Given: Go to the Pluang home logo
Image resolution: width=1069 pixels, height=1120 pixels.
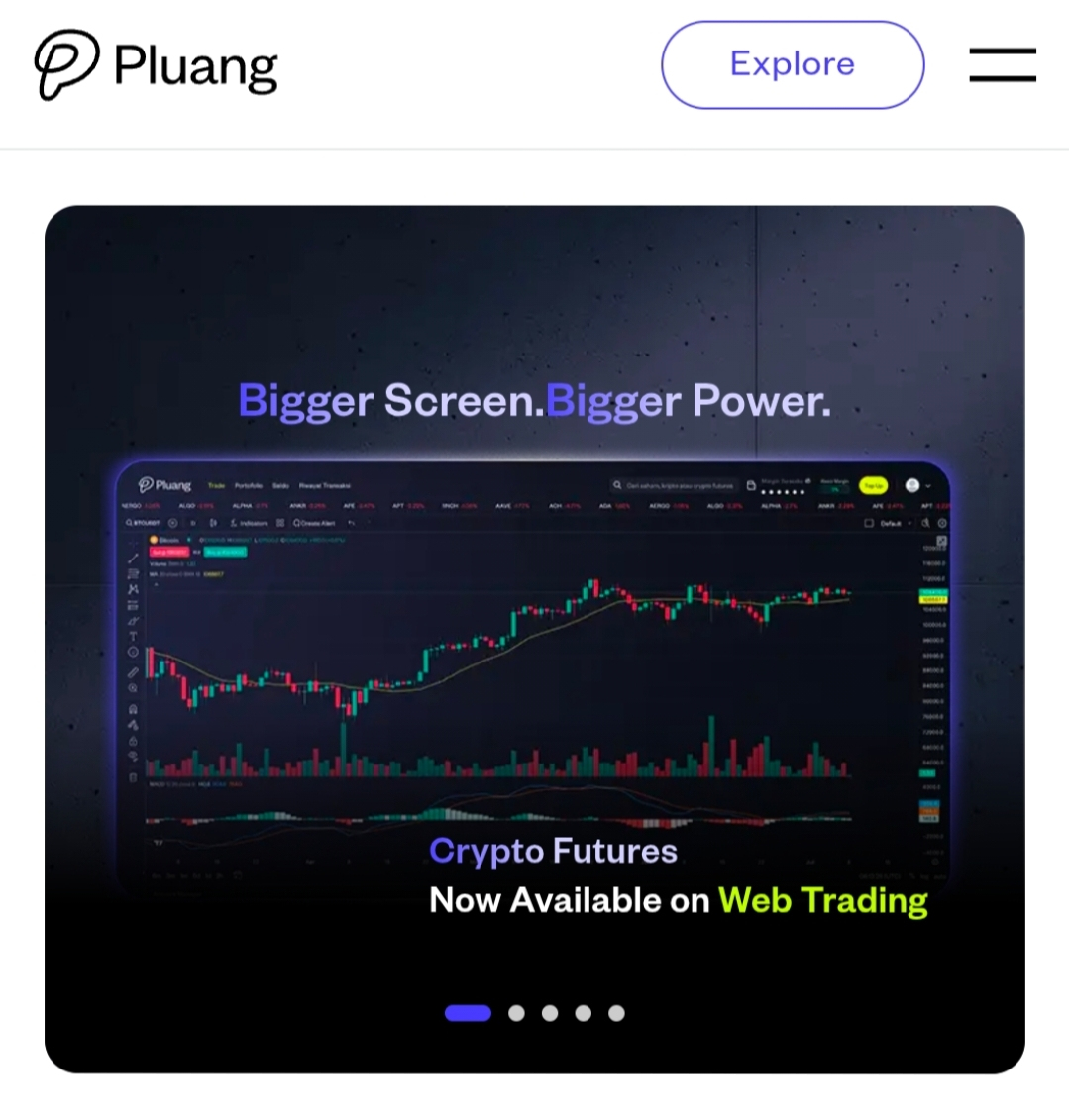Looking at the screenshot, I should (157, 65).
